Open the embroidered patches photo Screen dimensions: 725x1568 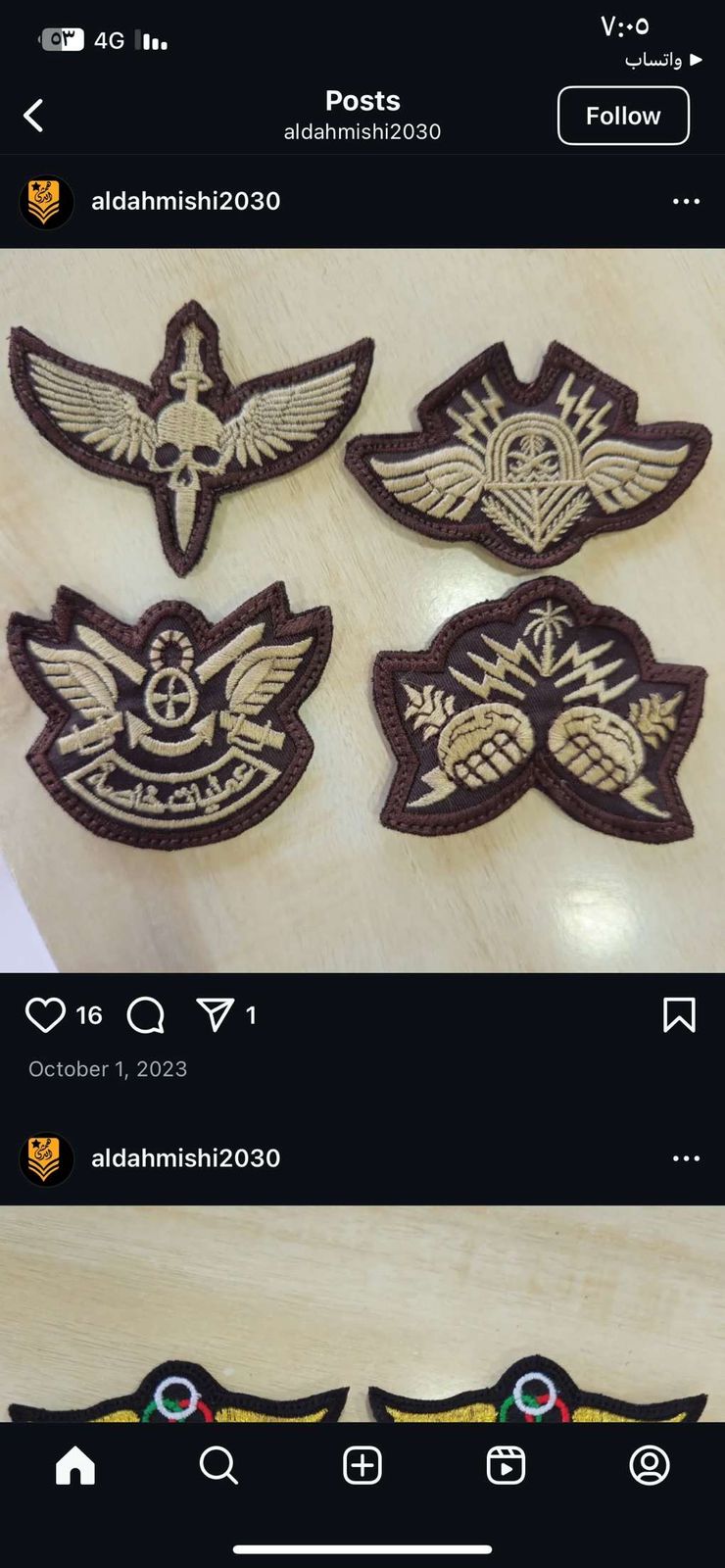pyautogui.click(x=362, y=610)
